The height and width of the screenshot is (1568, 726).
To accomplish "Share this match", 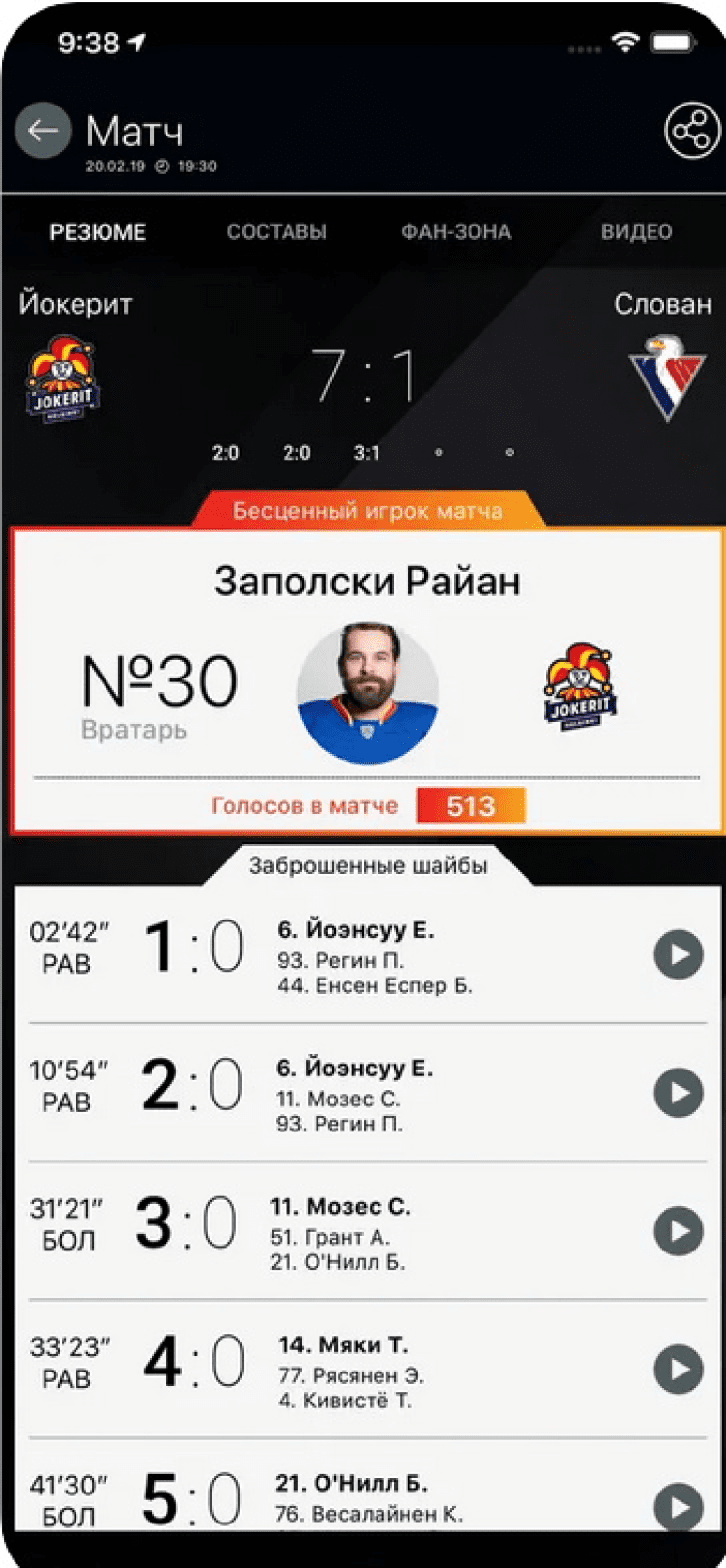I will (x=692, y=131).
